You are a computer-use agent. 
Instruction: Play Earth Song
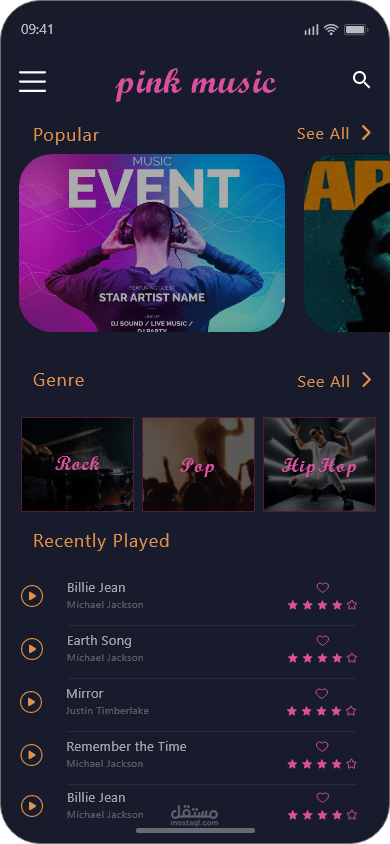point(32,649)
